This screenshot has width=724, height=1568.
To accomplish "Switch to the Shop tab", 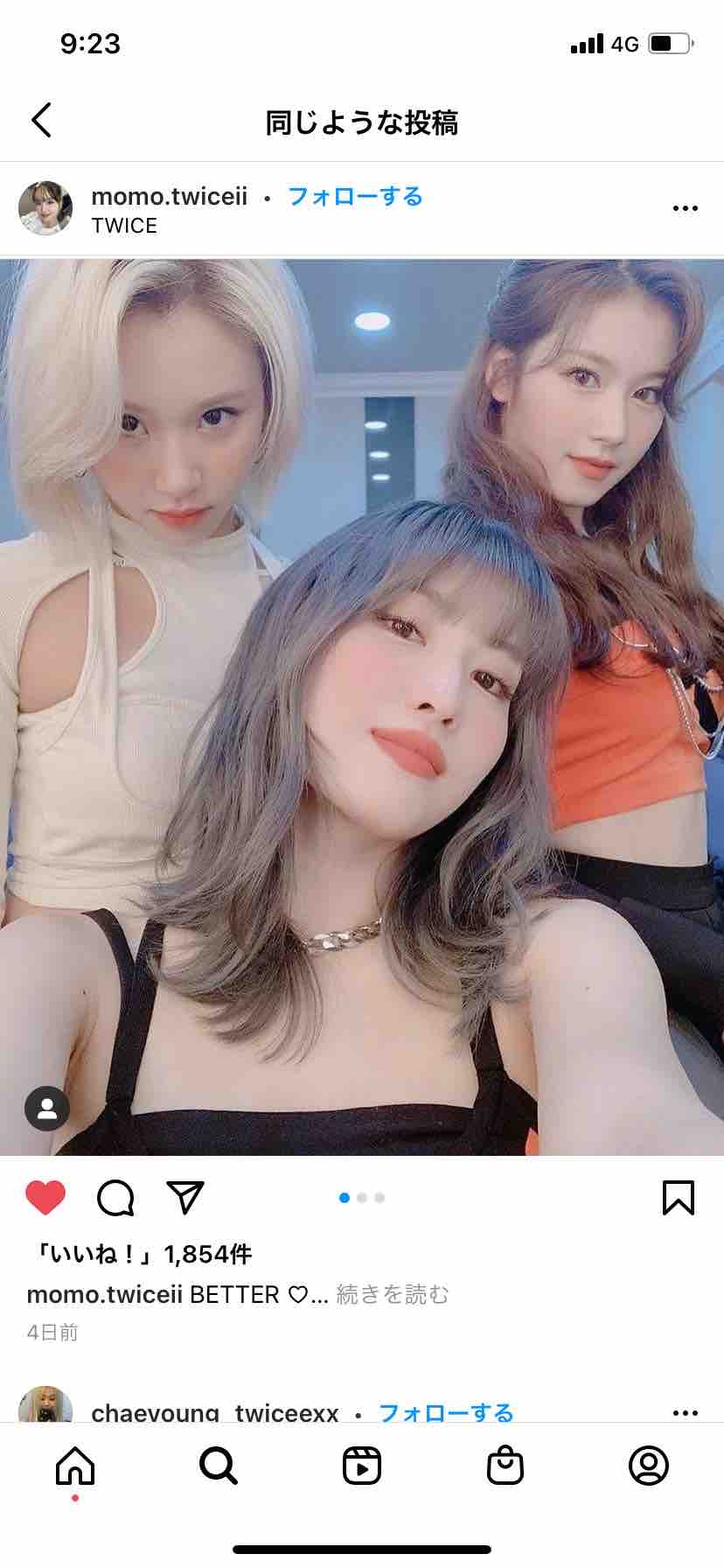I will 505,1466.
